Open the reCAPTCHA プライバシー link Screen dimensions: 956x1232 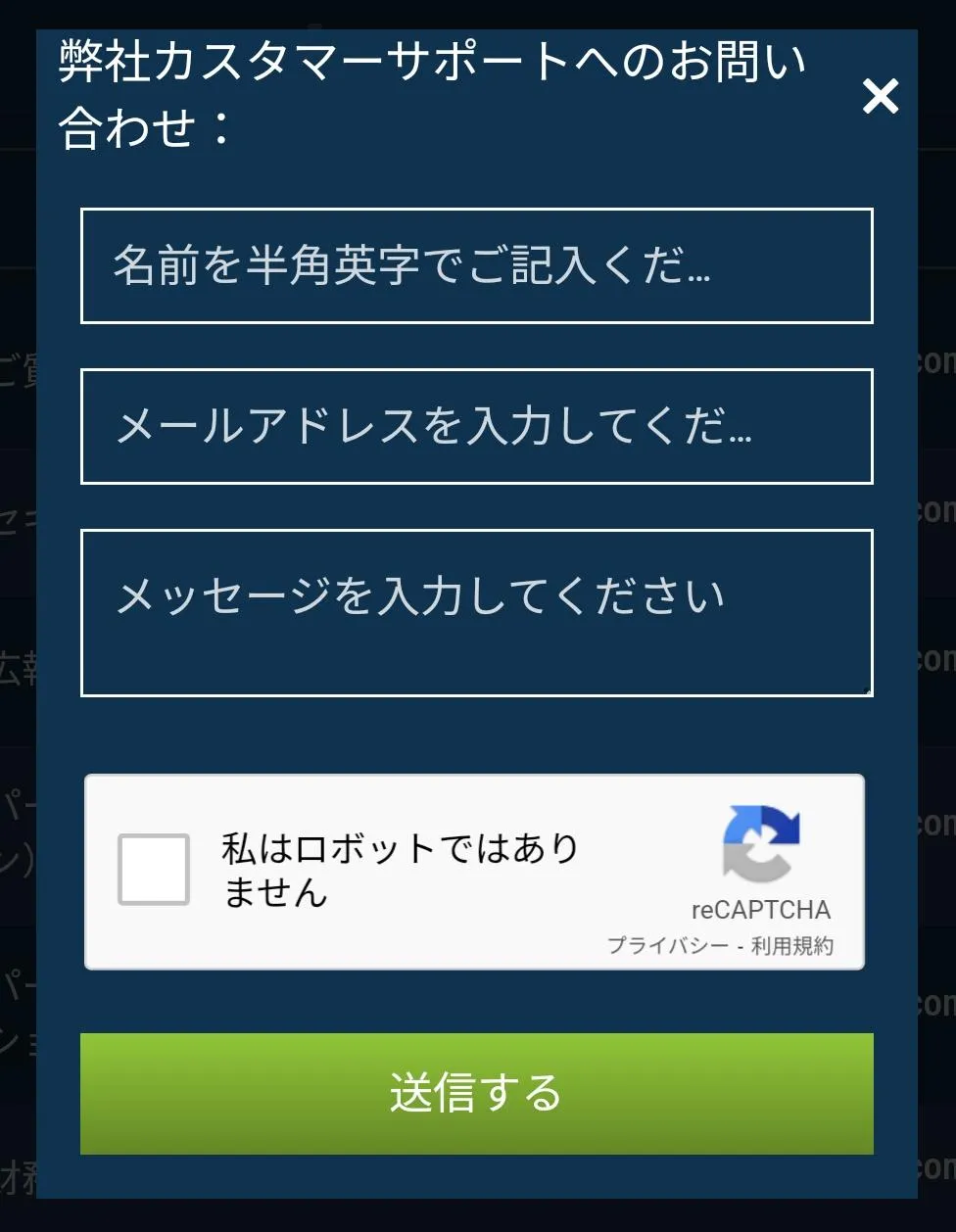667,946
